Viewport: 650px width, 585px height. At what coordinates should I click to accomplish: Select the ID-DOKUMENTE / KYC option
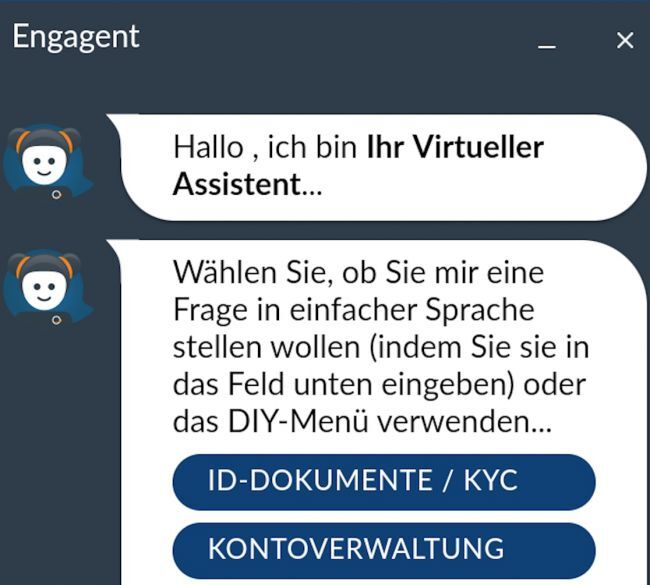[384, 482]
